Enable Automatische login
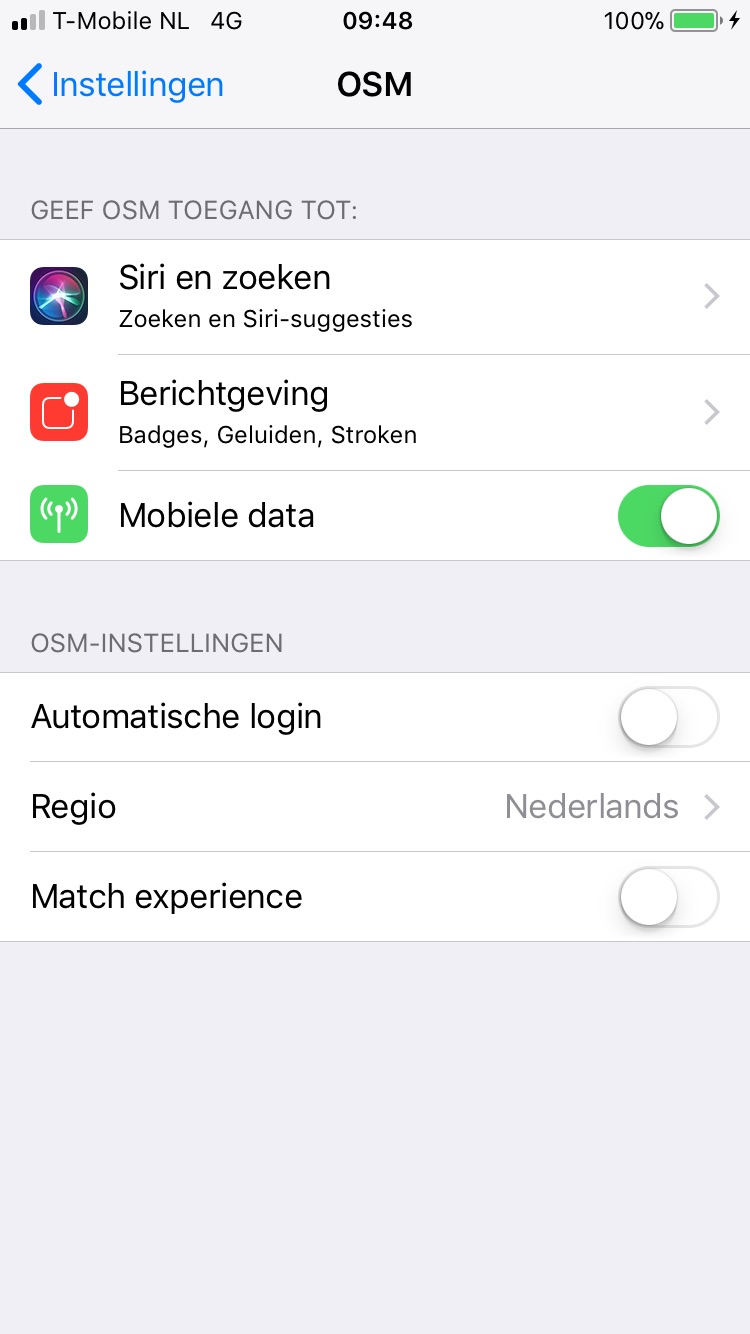Viewport: 750px width, 1334px height. 668,717
